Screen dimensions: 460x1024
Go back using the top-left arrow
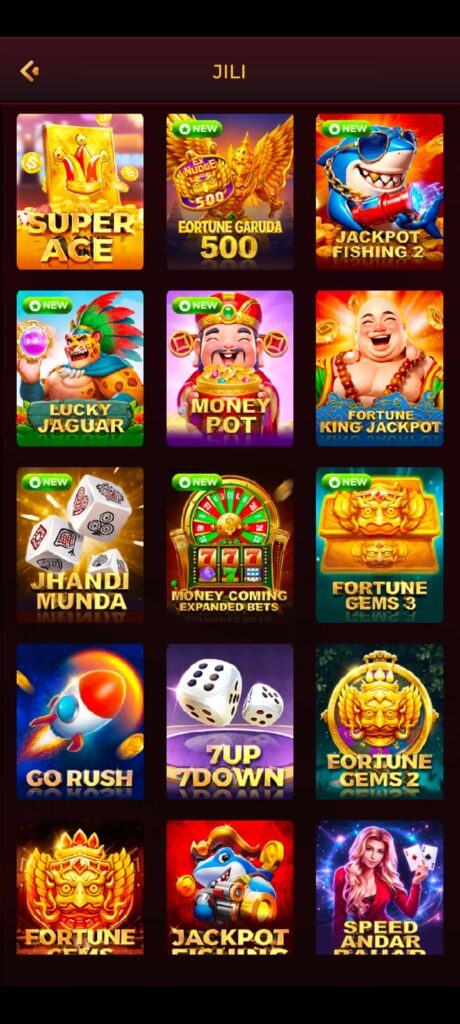click(x=29, y=71)
